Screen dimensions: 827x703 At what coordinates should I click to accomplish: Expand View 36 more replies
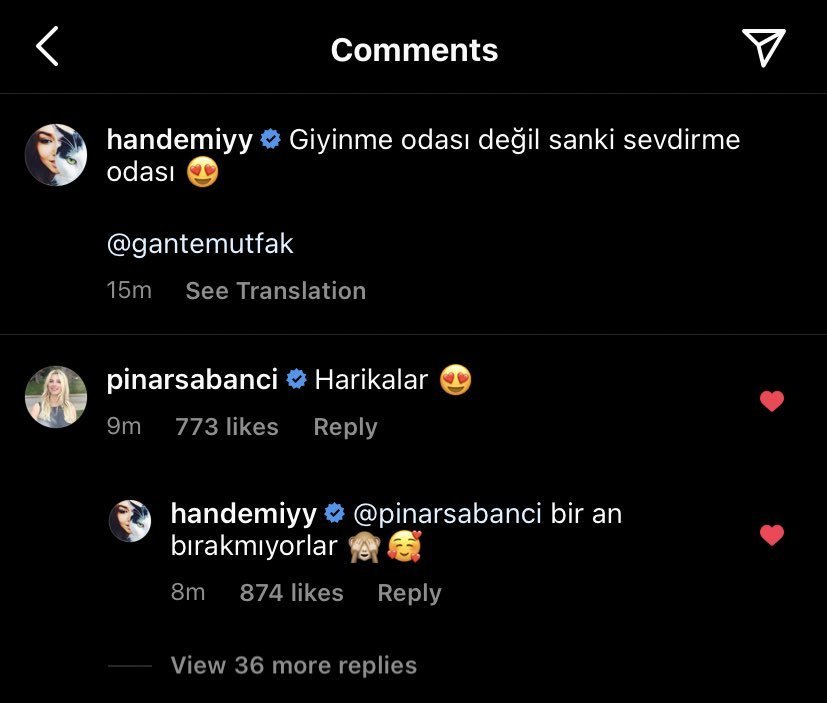tap(293, 665)
